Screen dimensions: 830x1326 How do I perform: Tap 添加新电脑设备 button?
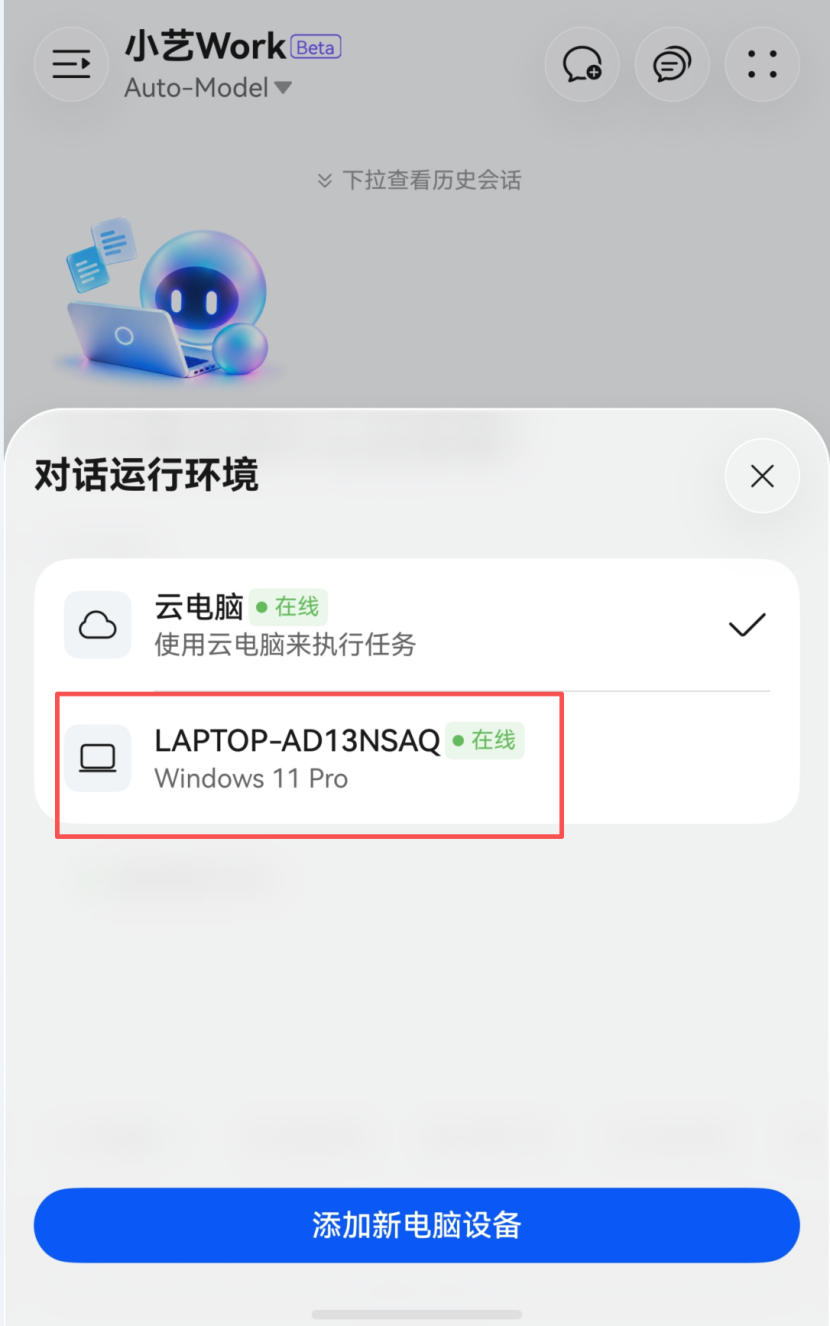pyautogui.click(x=417, y=1225)
